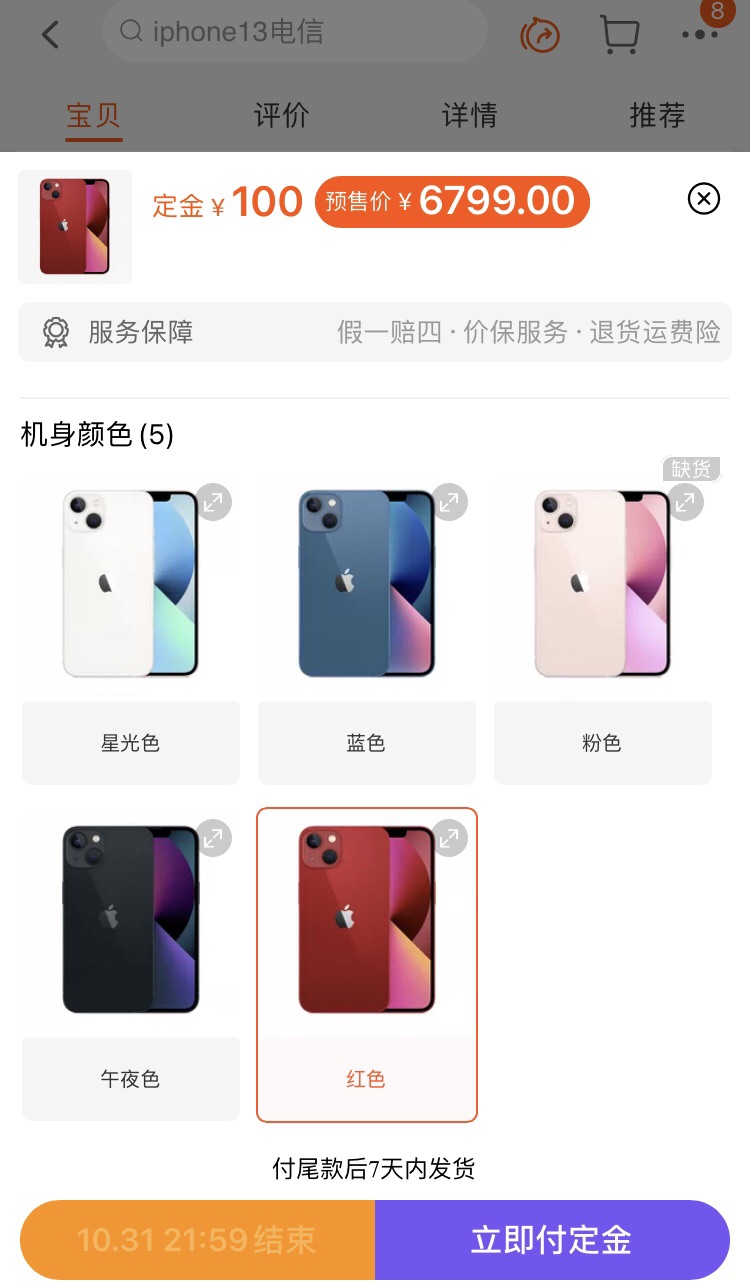The image size is (750, 1286).
Task: Open the selected red phone thumbnail
Action: (75, 227)
